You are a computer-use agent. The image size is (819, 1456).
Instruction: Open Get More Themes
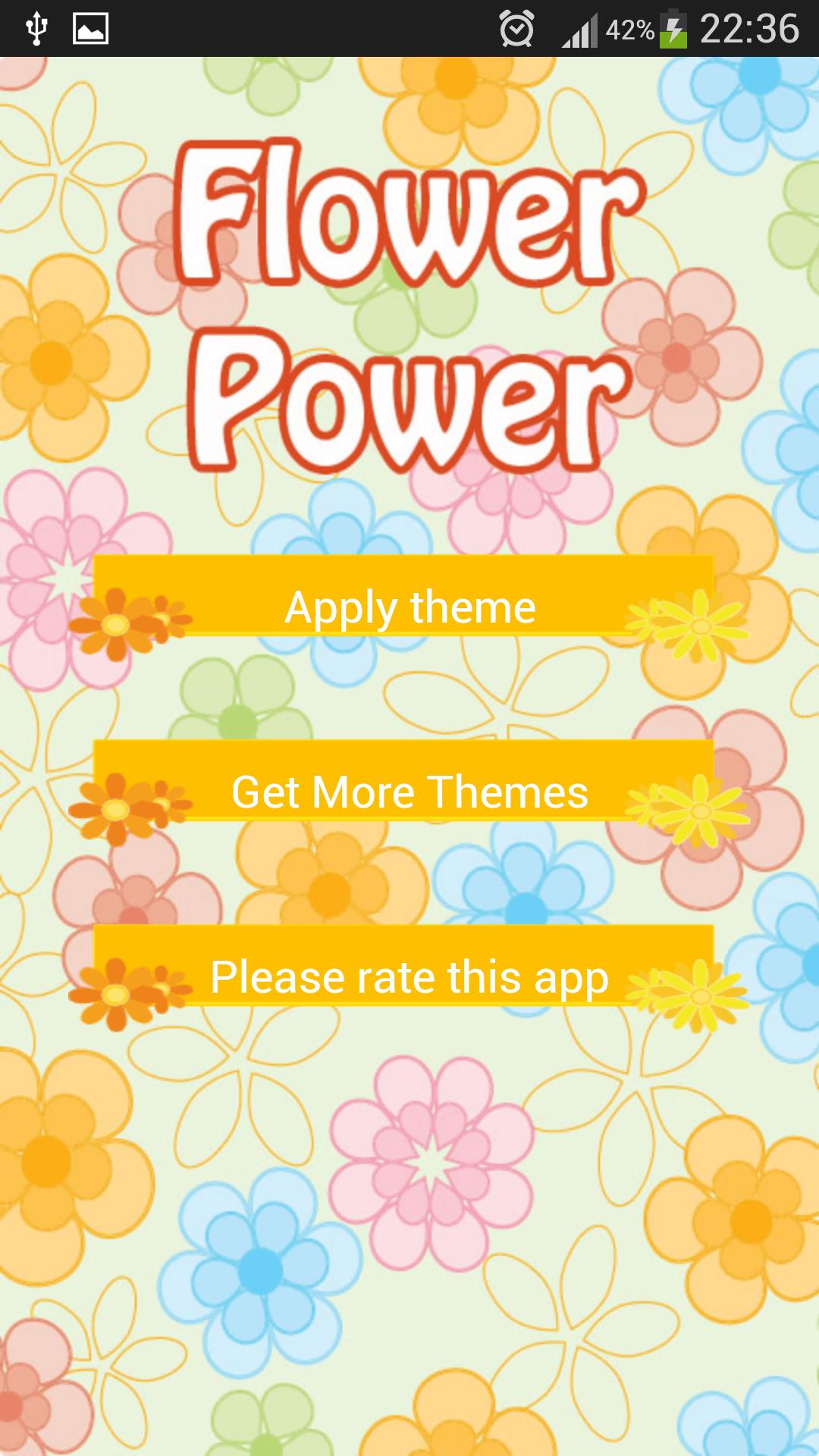click(409, 792)
